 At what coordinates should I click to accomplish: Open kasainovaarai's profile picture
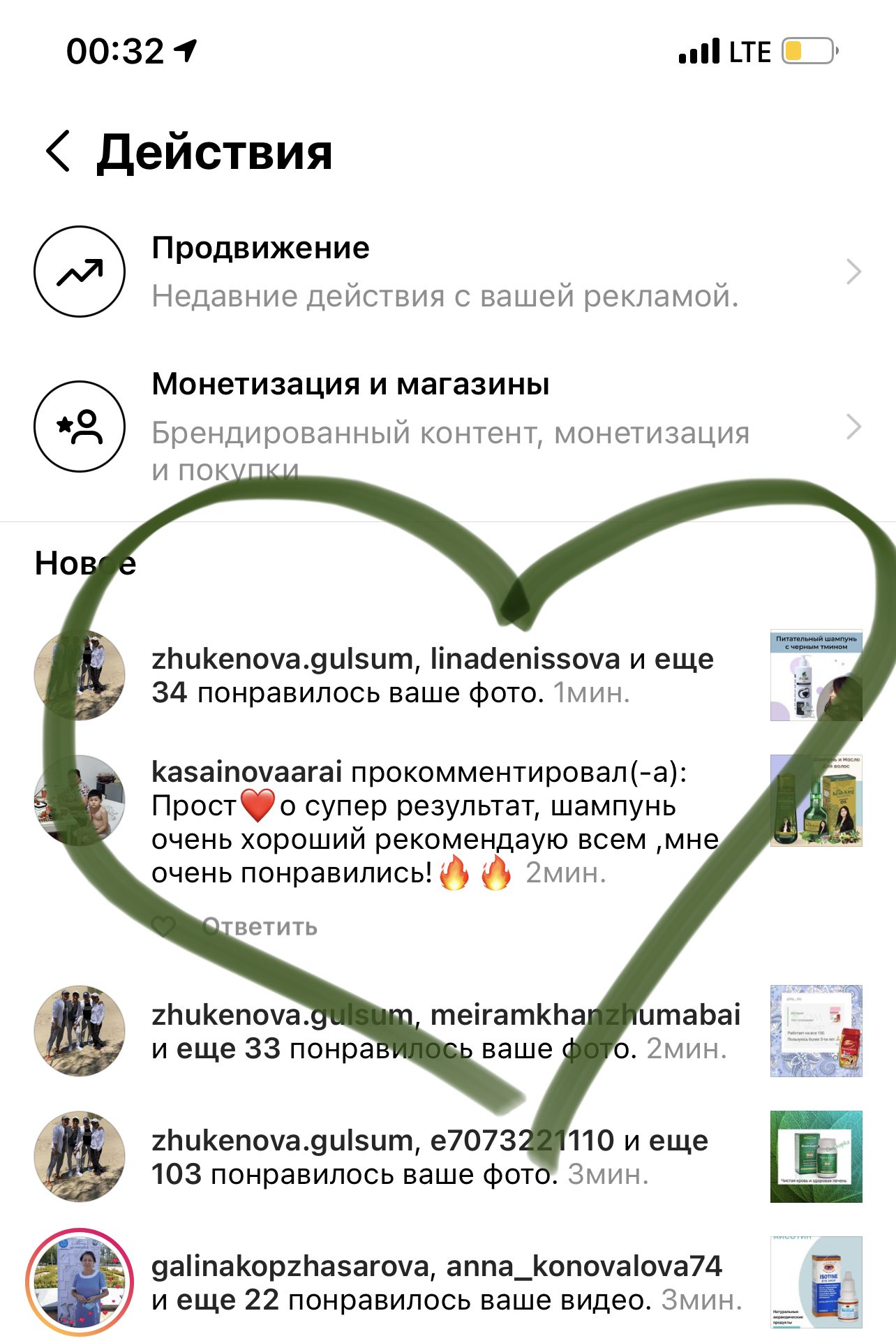coord(80,801)
